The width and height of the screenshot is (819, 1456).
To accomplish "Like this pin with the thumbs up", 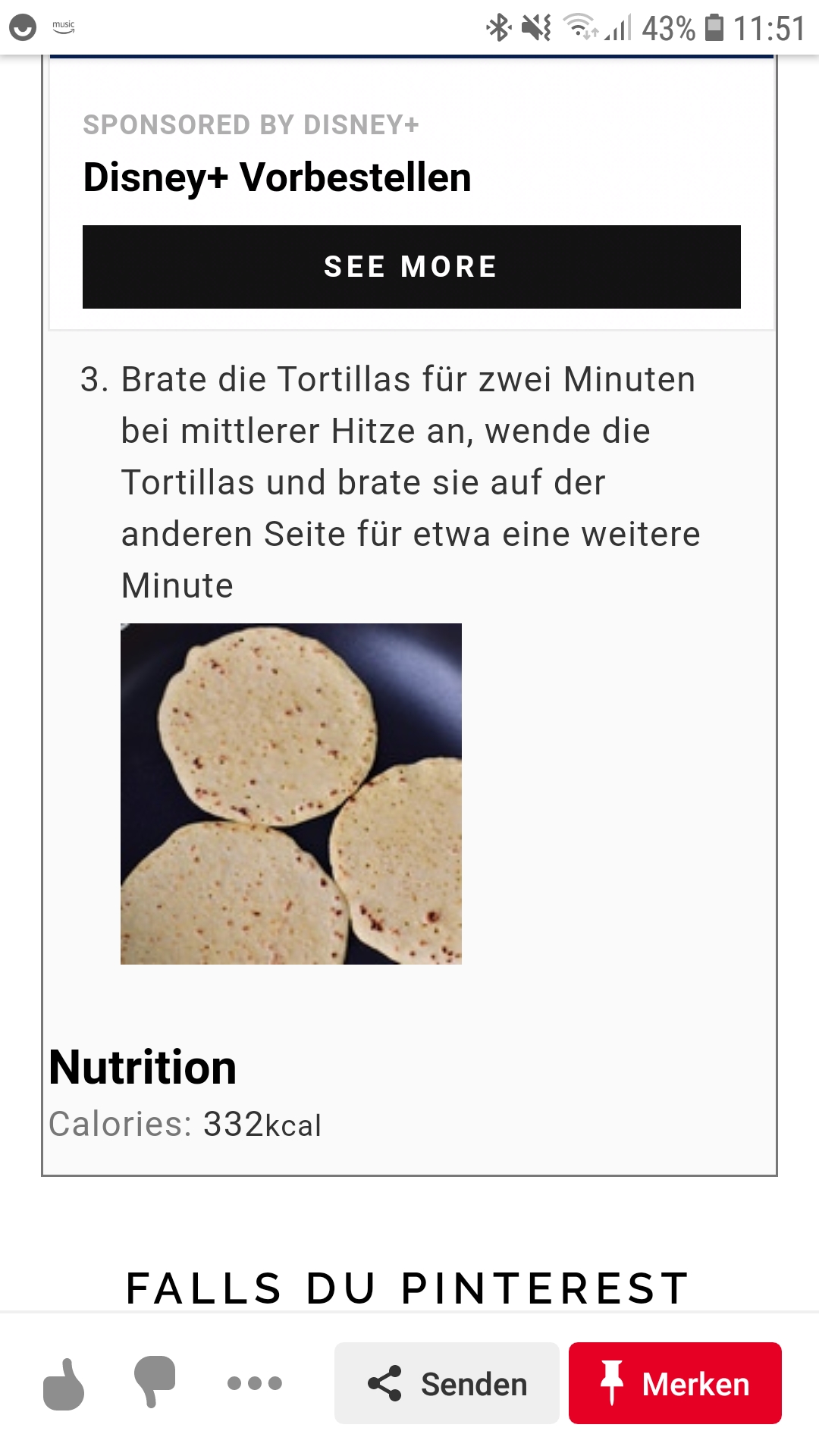I will coord(64,1384).
